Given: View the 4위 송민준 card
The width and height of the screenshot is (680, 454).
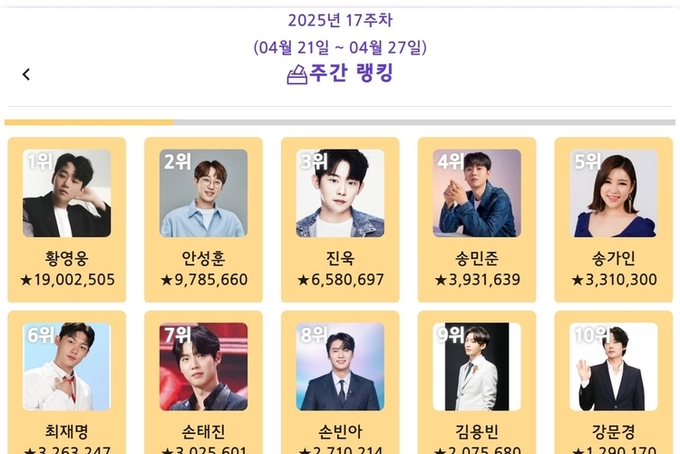Looking at the screenshot, I should tap(477, 218).
